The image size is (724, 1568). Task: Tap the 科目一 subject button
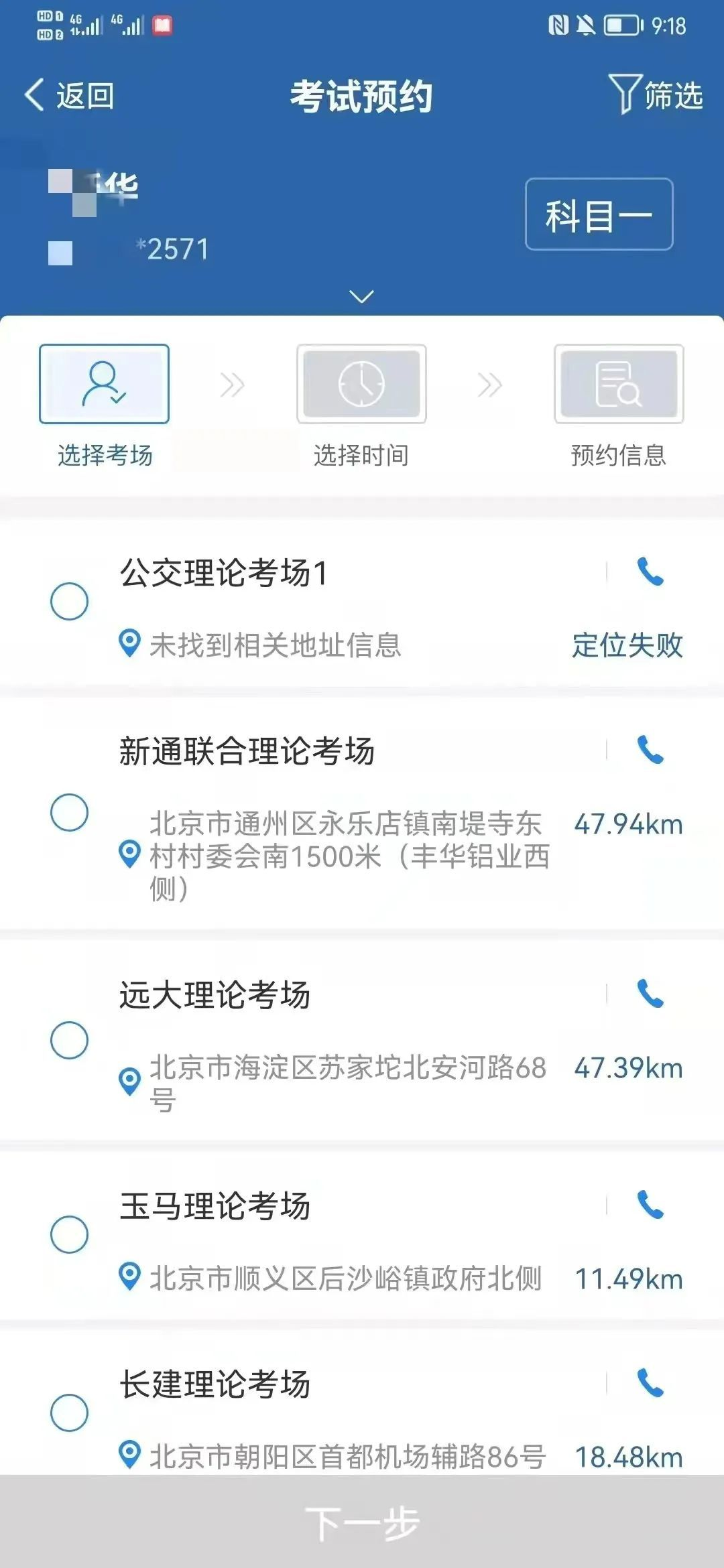599,214
